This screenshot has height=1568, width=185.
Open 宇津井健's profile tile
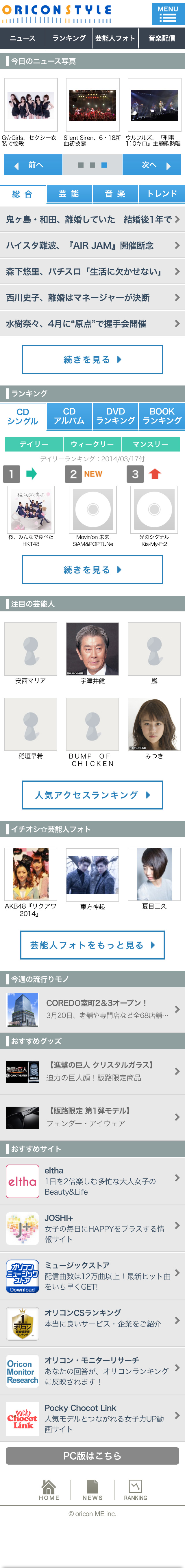[92, 653]
